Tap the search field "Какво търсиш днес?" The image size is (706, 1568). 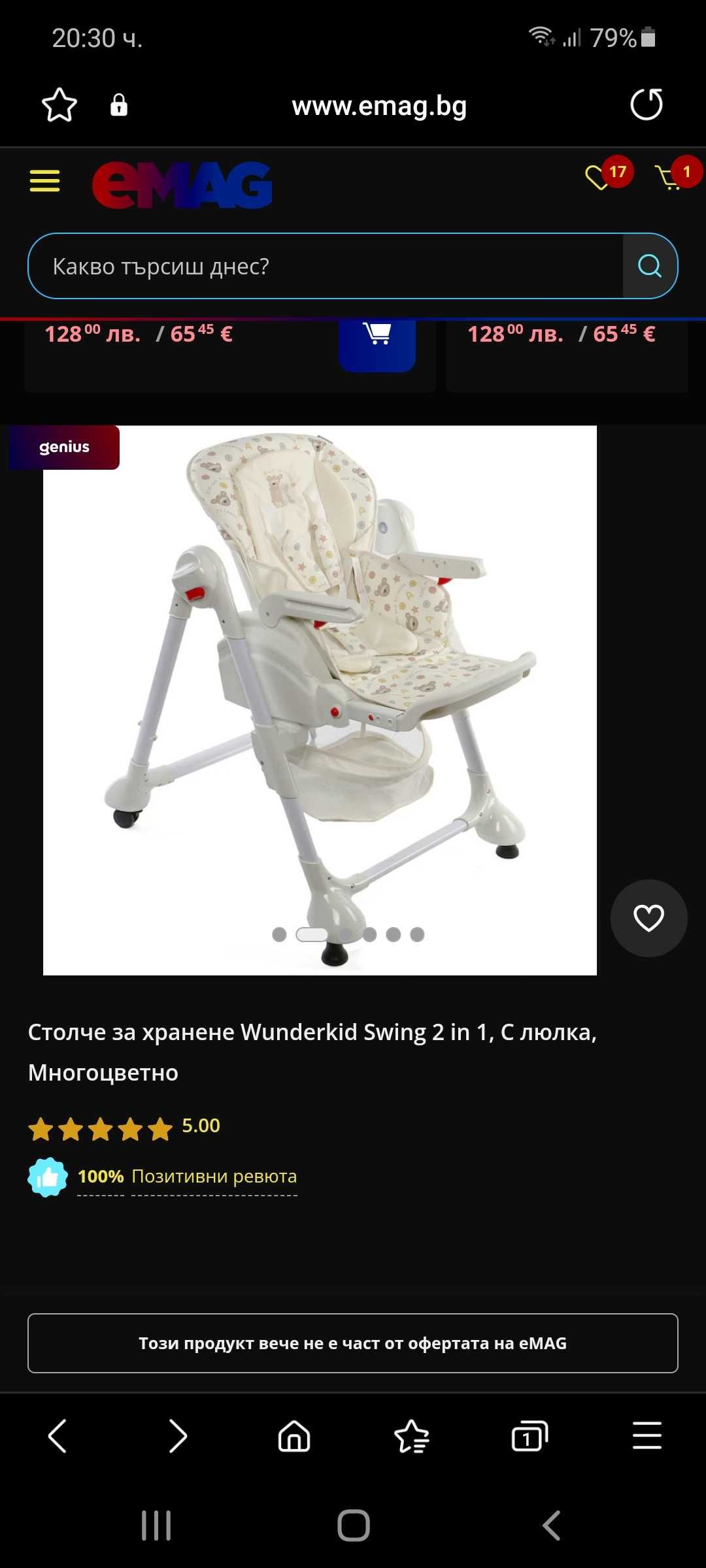[325, 267]
